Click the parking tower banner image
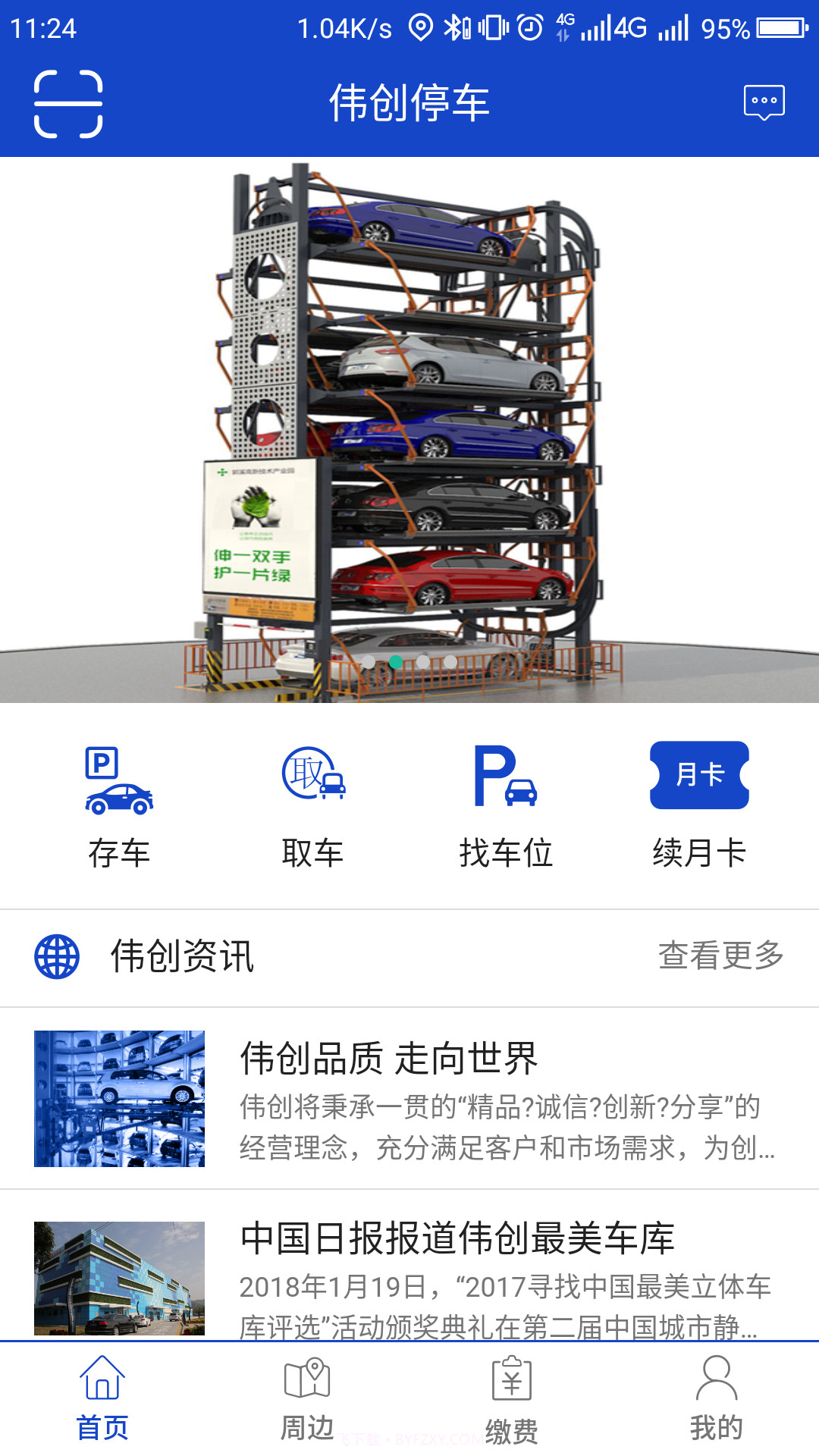 [409, 425]
